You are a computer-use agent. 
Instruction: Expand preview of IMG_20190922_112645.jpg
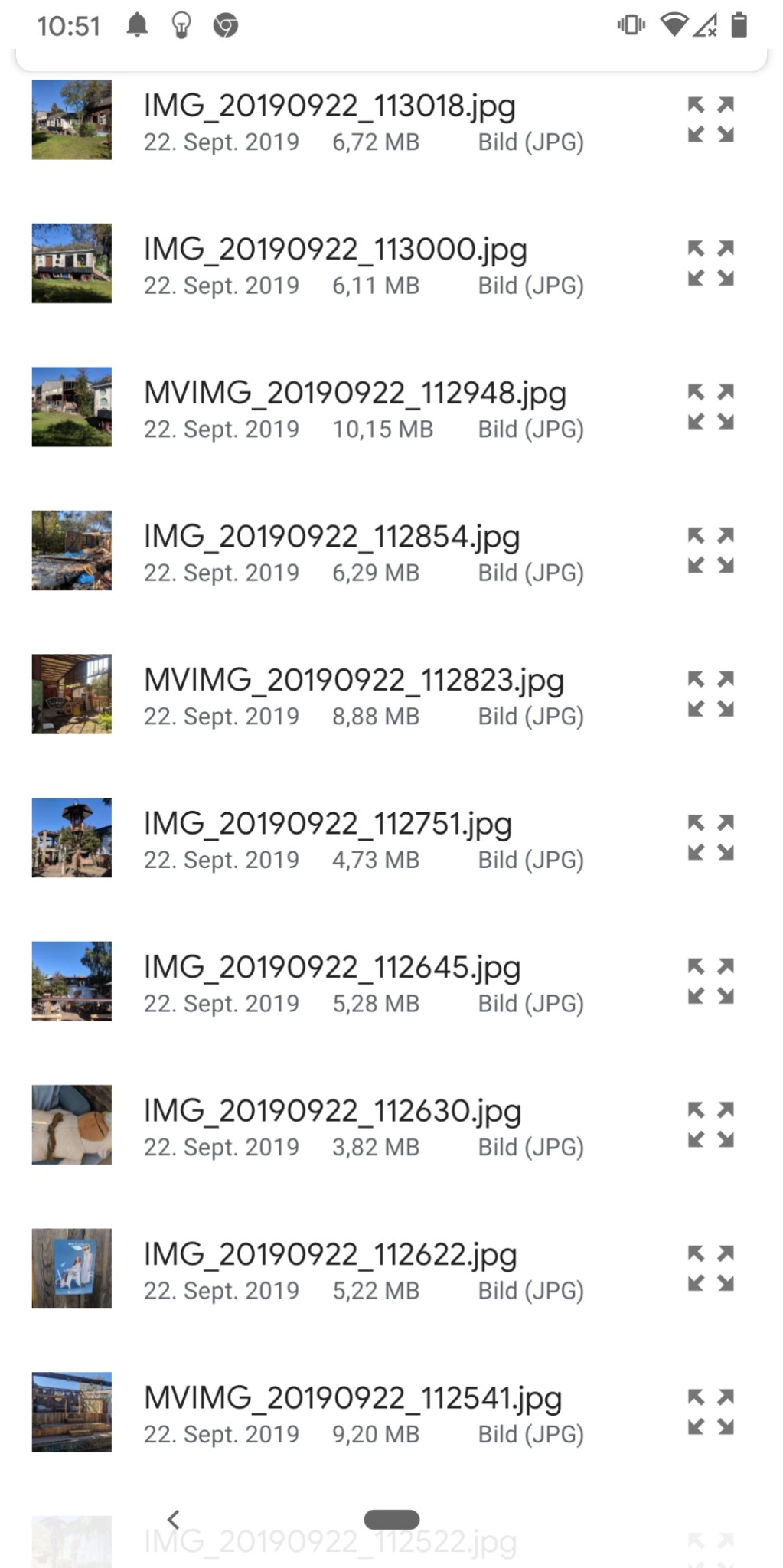710,981
